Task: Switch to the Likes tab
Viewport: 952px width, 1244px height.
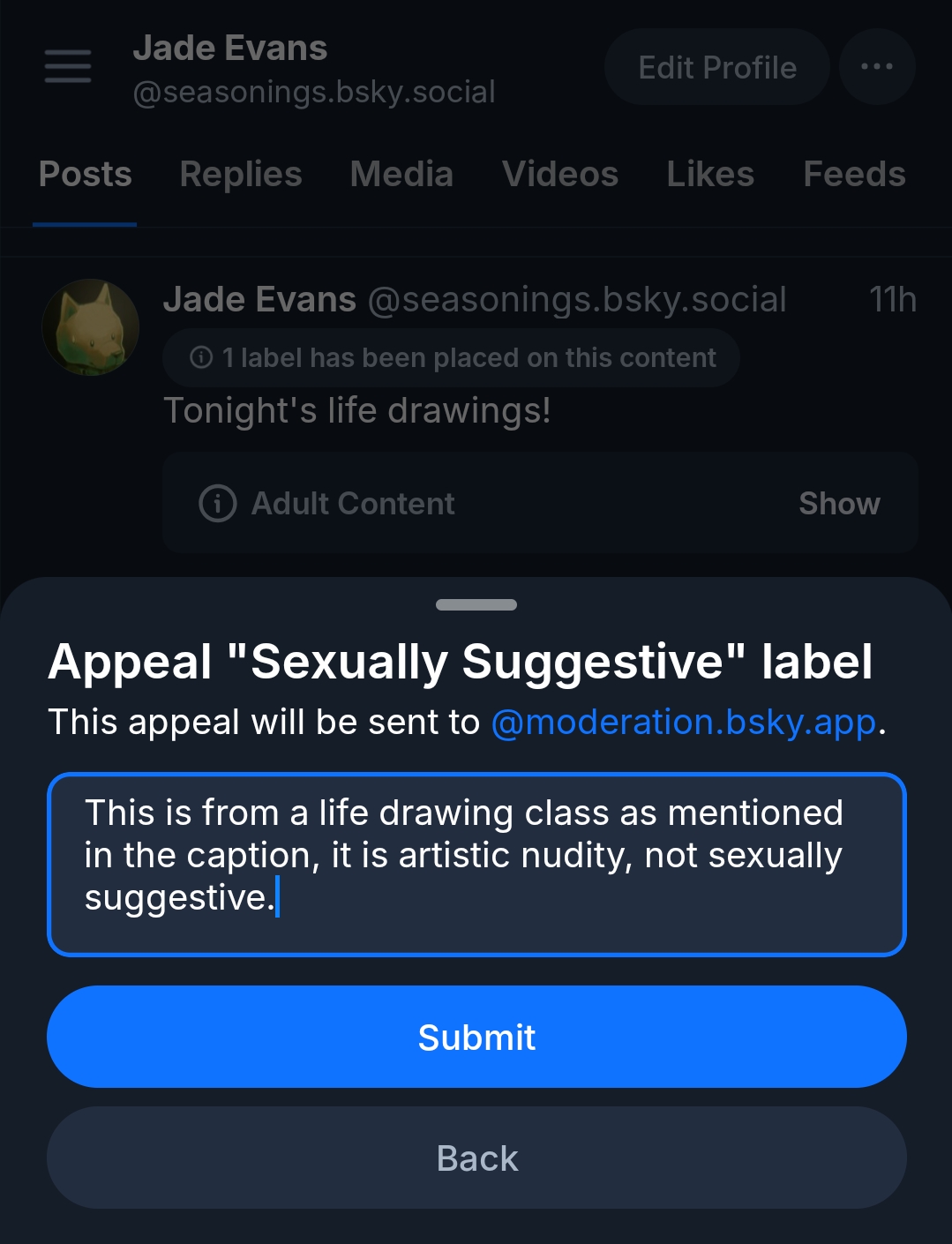Action: coord(710,175)
